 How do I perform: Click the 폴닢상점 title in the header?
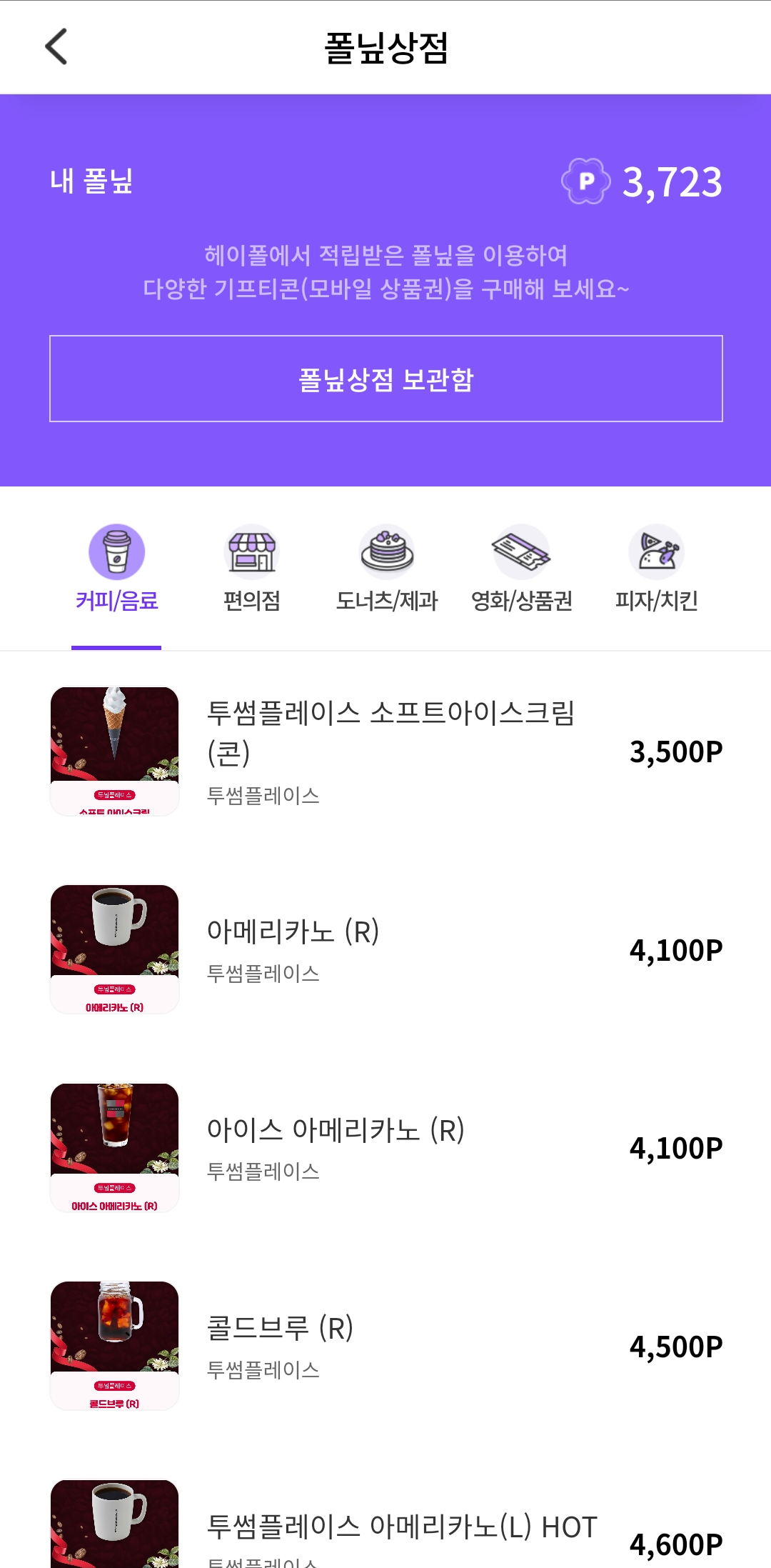(x=385, y=46)
